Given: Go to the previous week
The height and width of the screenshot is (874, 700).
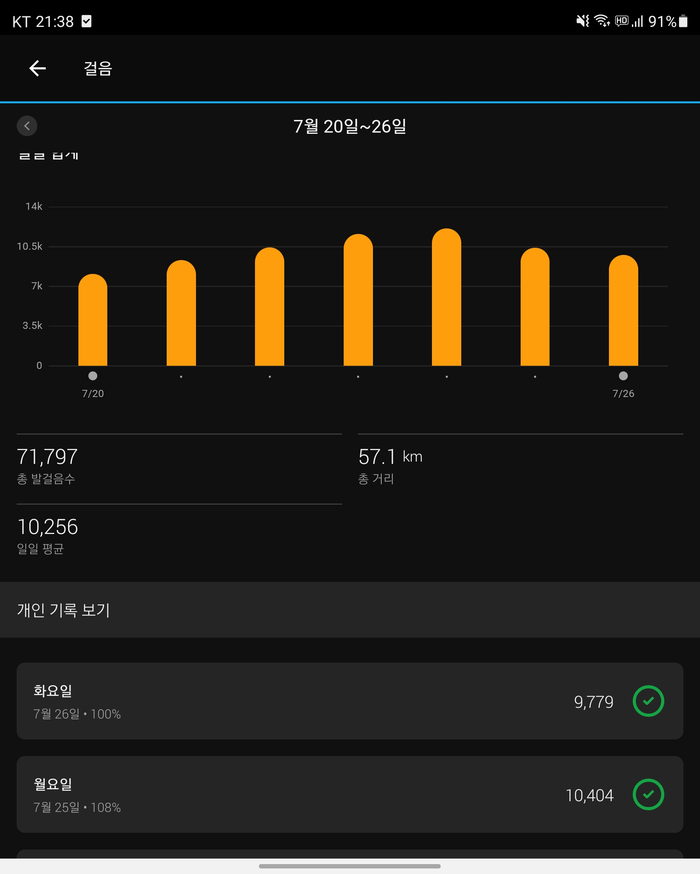Looking at the screenshot, I should pos(27,126).
